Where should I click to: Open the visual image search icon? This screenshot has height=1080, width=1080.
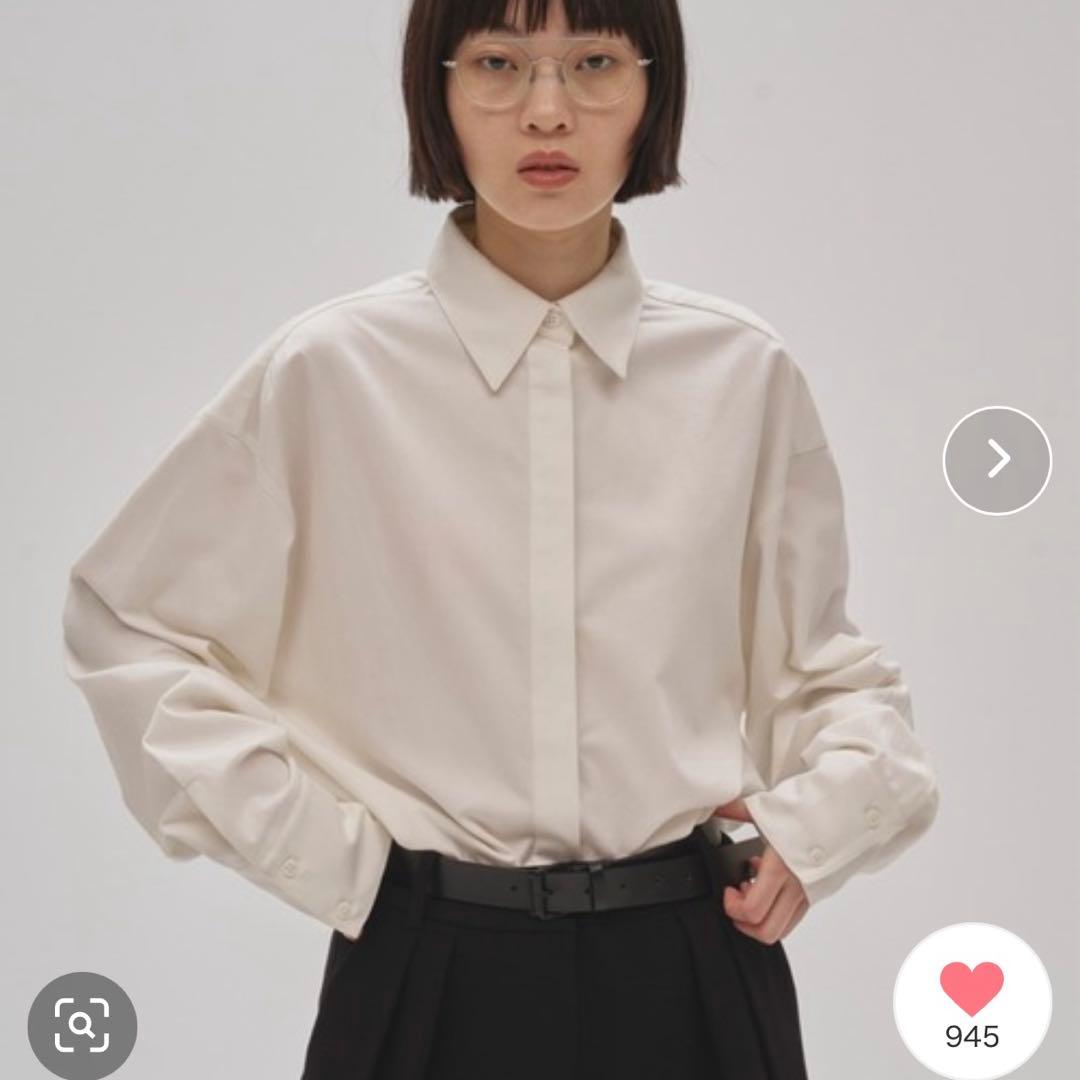pyautogui.click(x=81, y=1025)
